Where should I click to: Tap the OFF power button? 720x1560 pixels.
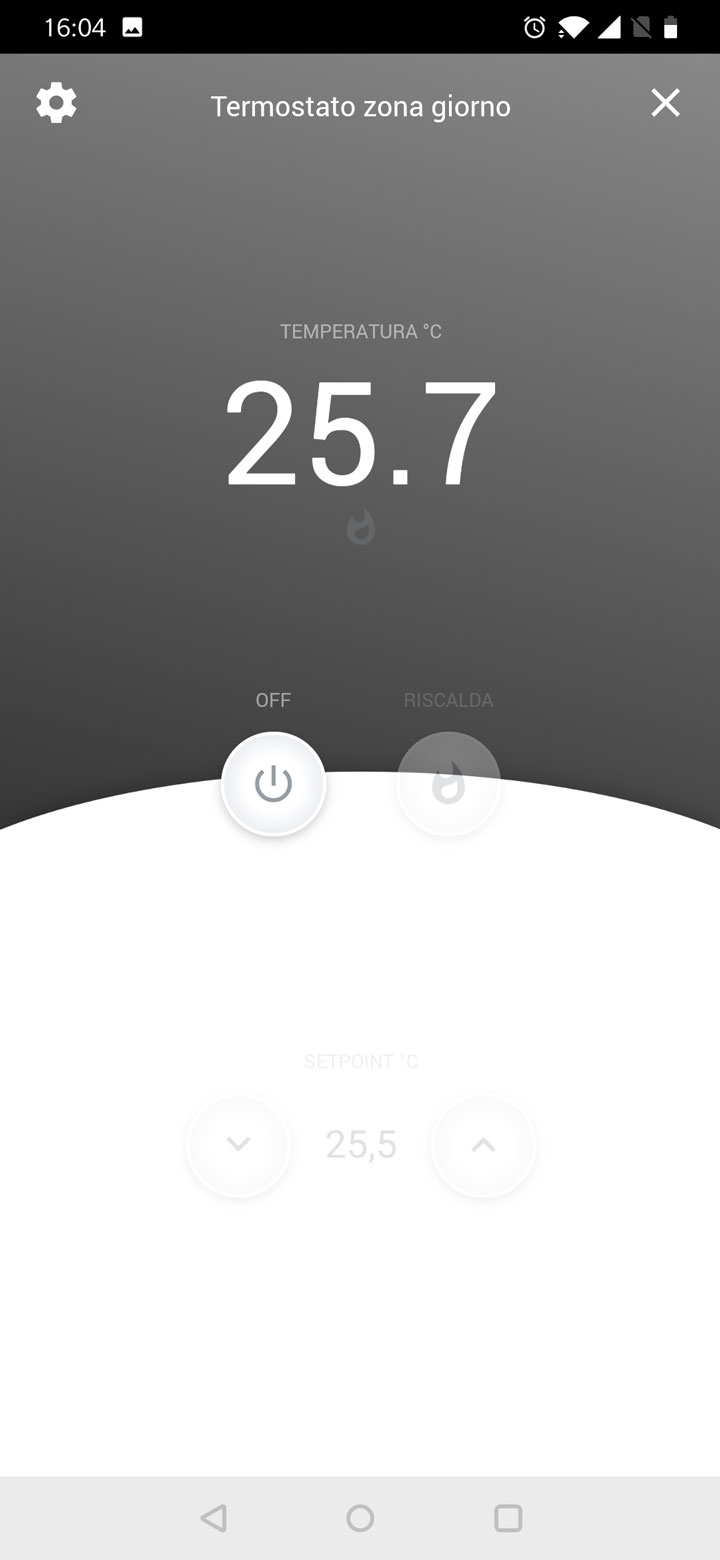coord(273,784)
